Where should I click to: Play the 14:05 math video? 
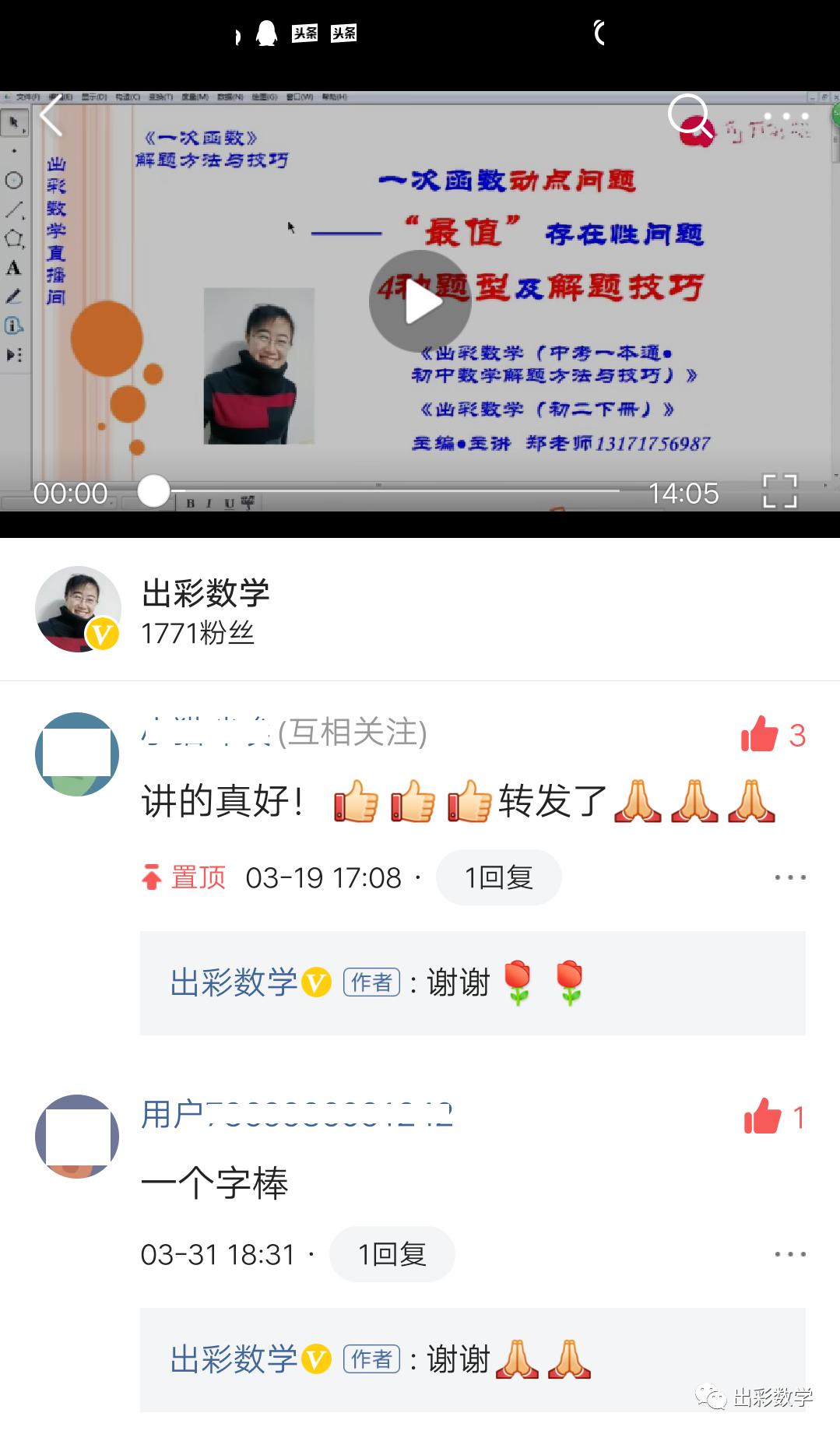420,302
